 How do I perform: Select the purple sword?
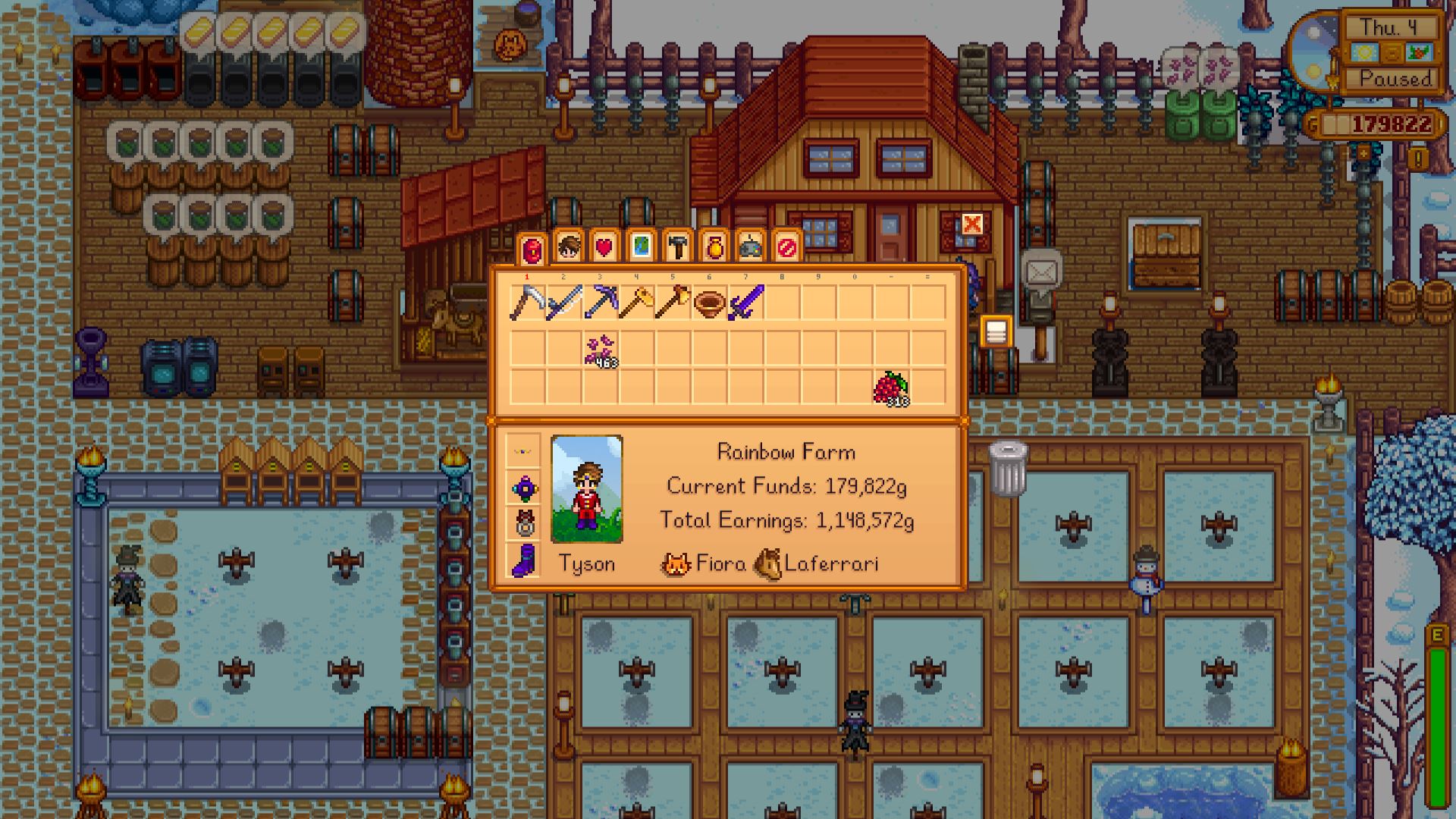(x=745, y=303)
